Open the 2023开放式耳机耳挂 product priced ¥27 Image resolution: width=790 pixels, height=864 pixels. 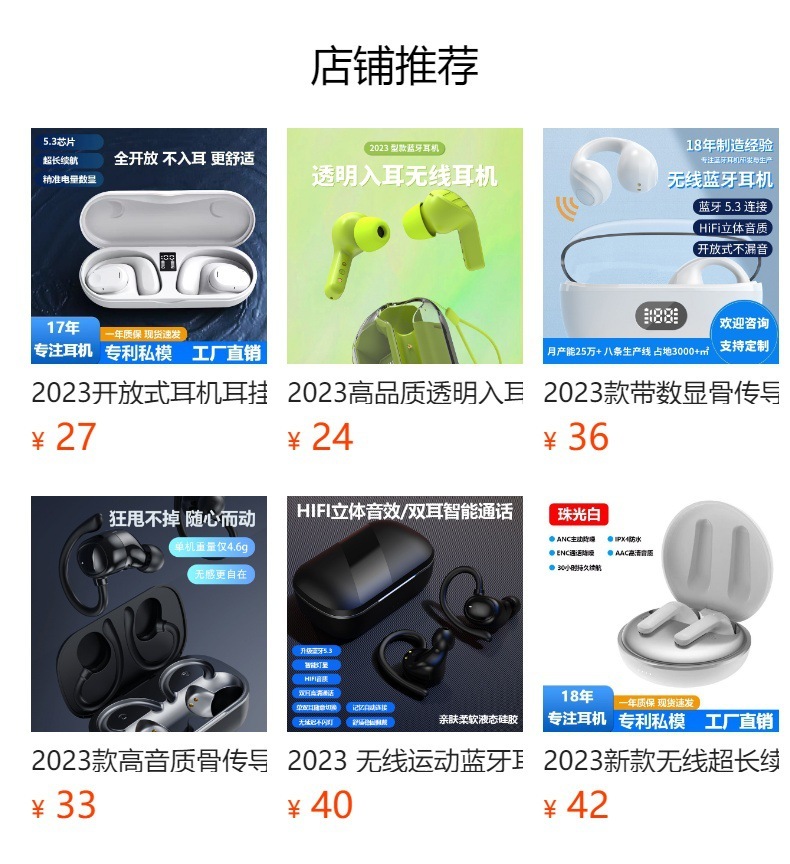(x=149, y=246)
